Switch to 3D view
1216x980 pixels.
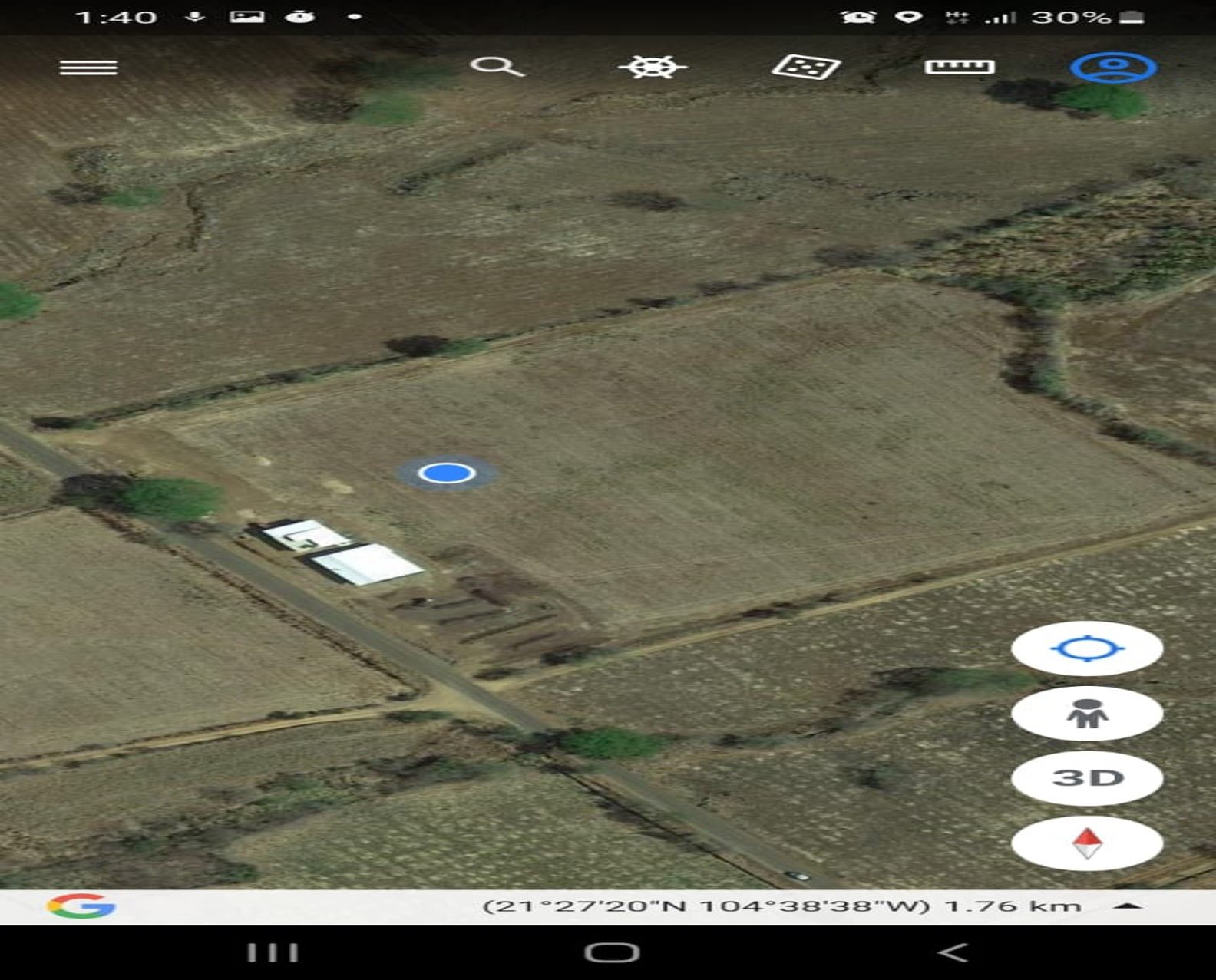[x=1086, y=778]
